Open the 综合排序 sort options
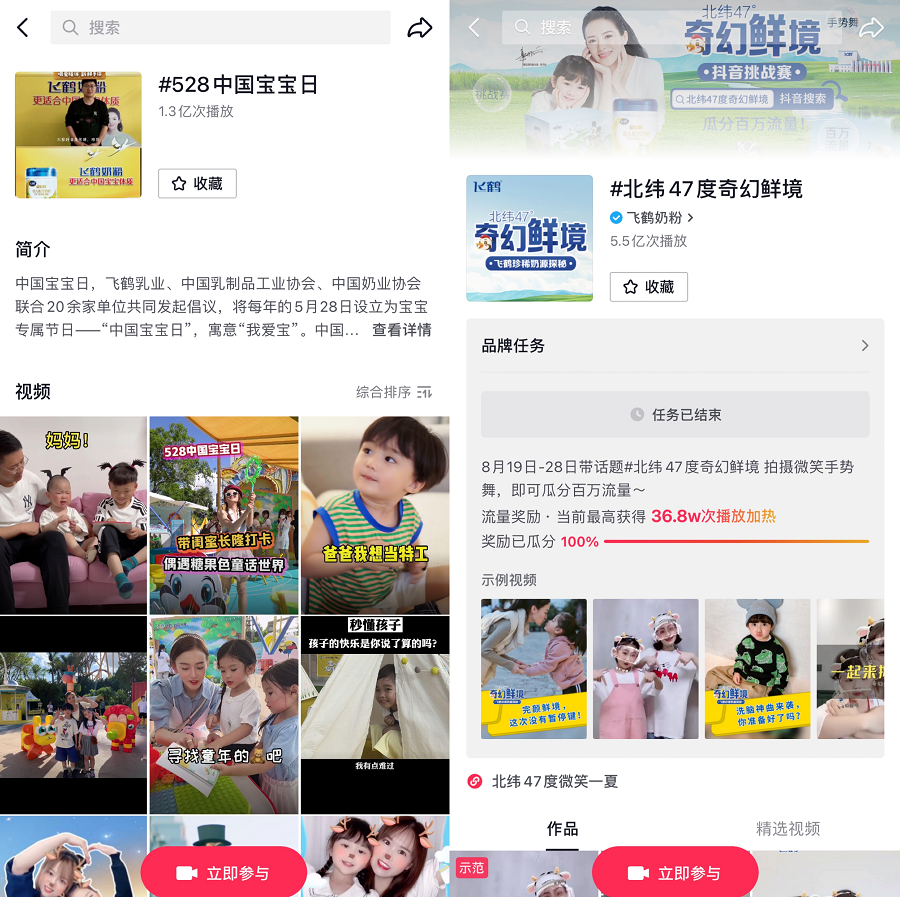The width and height of the screenshot is (900, 897). point(394,392)
